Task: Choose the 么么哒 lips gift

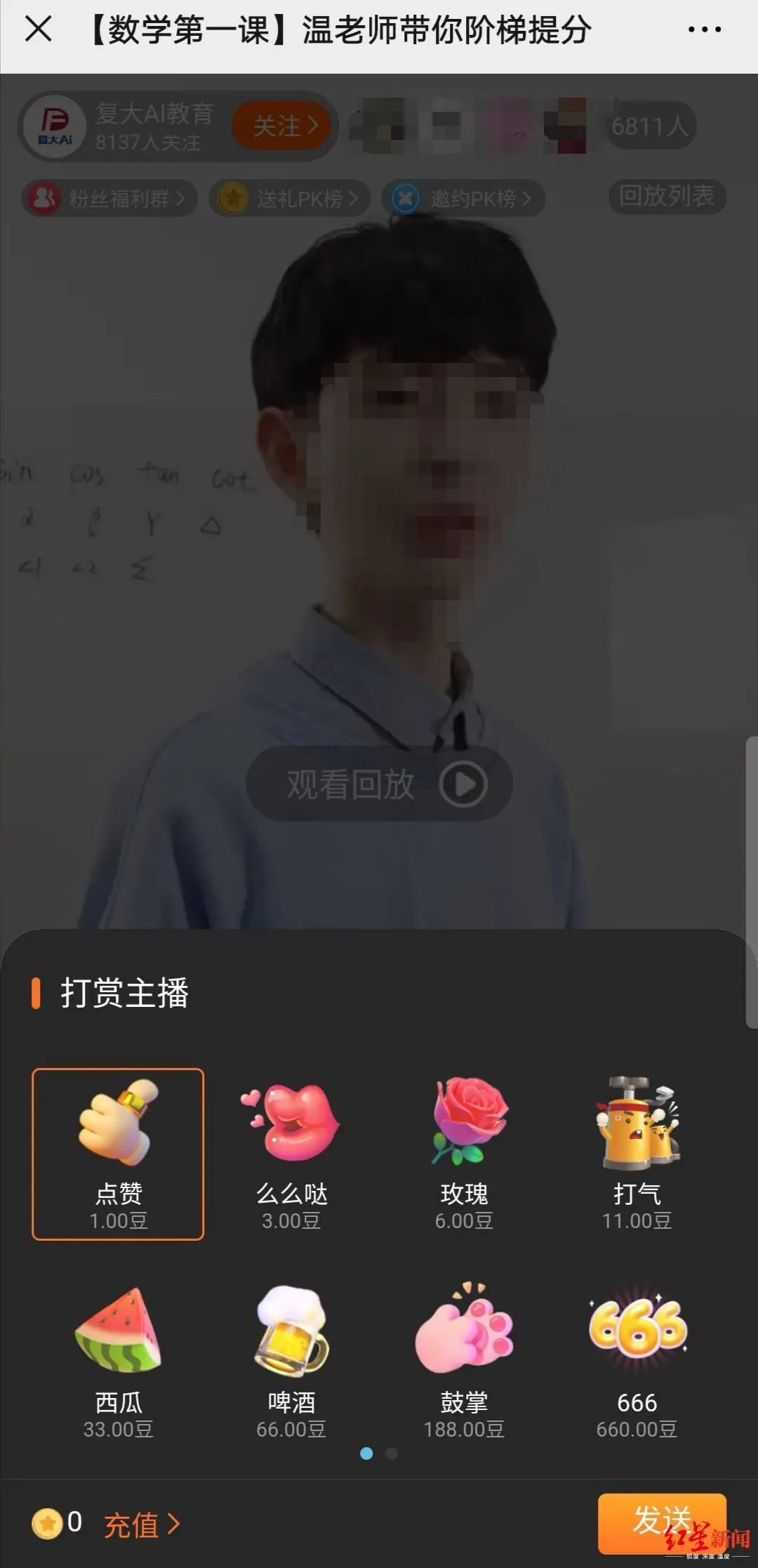Action: [291, 1154]
